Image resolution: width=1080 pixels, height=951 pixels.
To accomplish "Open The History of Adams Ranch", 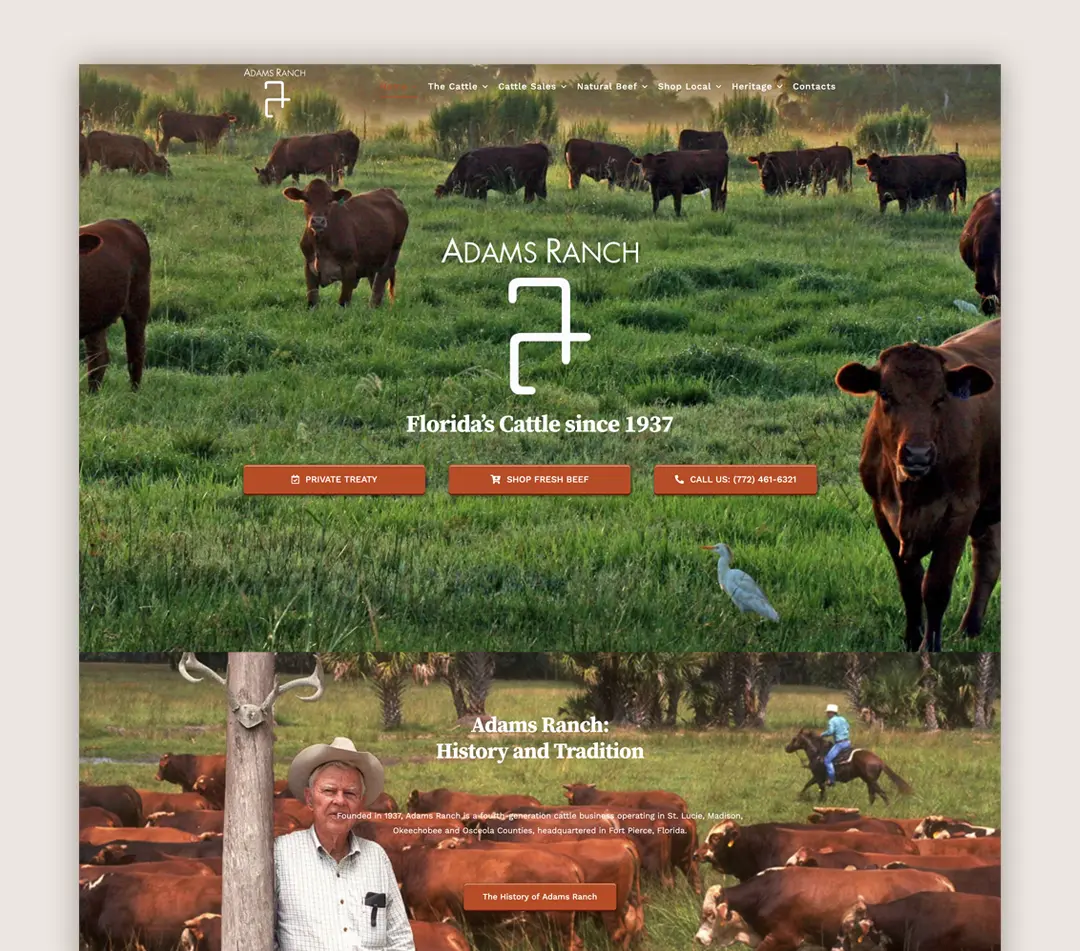I will 540,897.
